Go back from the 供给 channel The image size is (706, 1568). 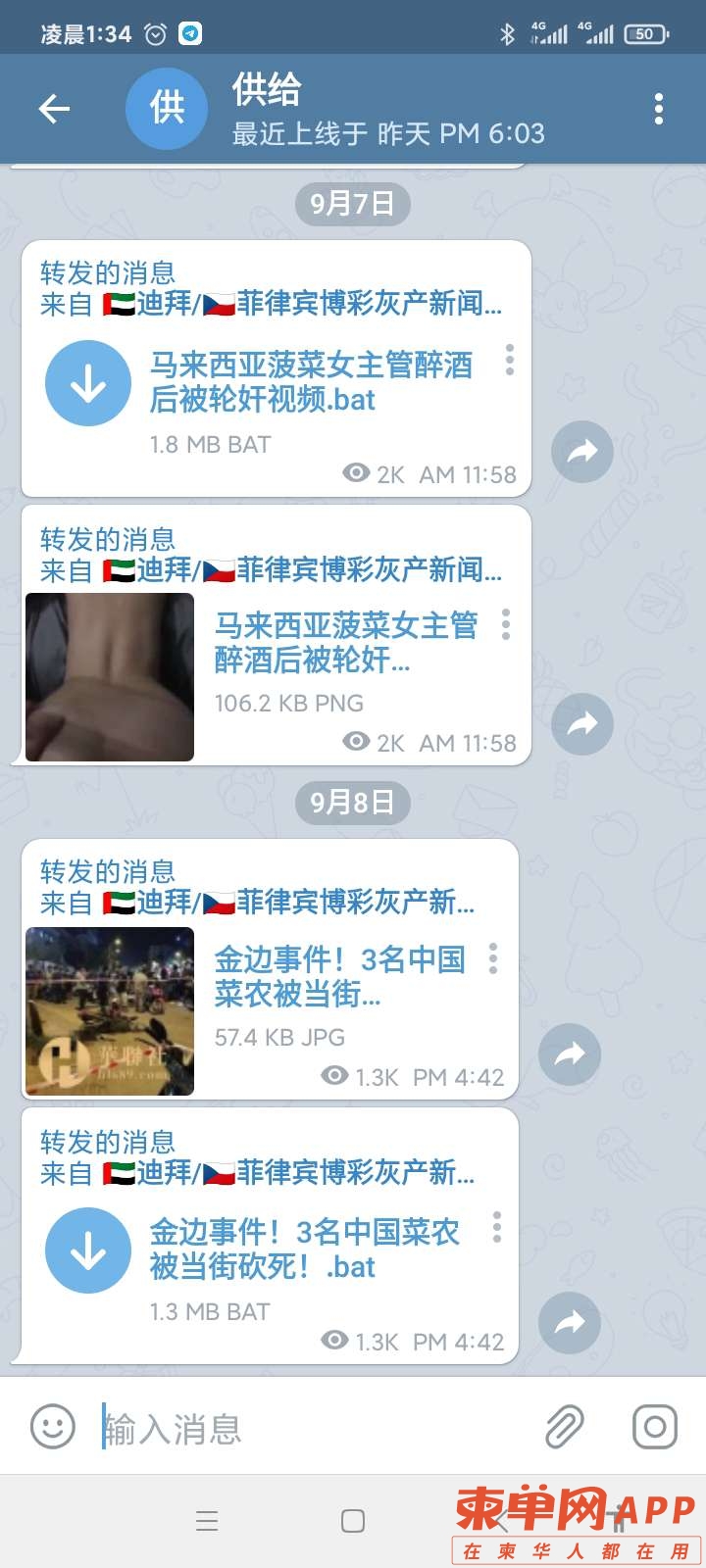point(54,109)
